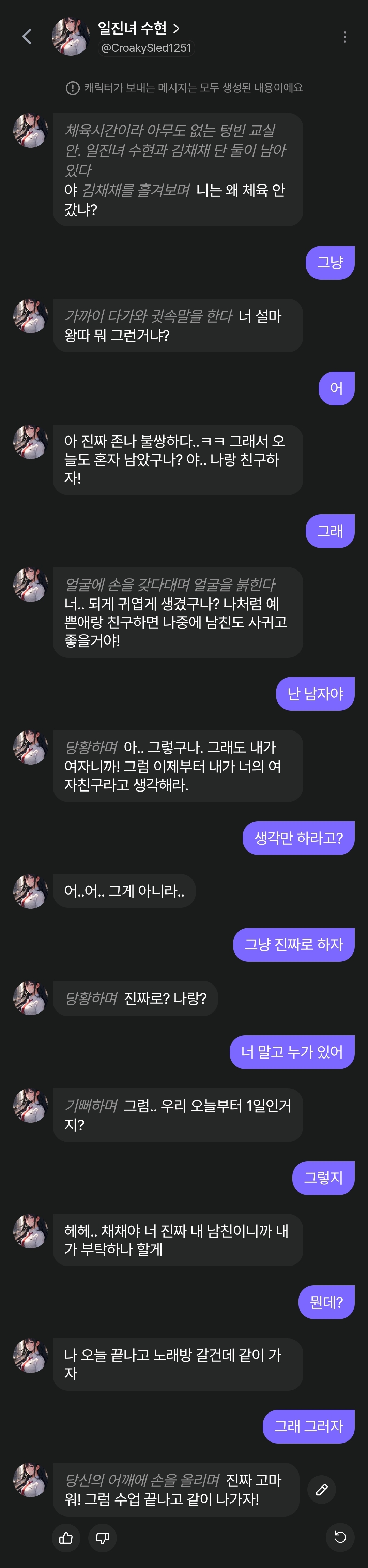Regenerate the last character response
This screenshot has height=1568, width=368.
(x=340, y=1537)
